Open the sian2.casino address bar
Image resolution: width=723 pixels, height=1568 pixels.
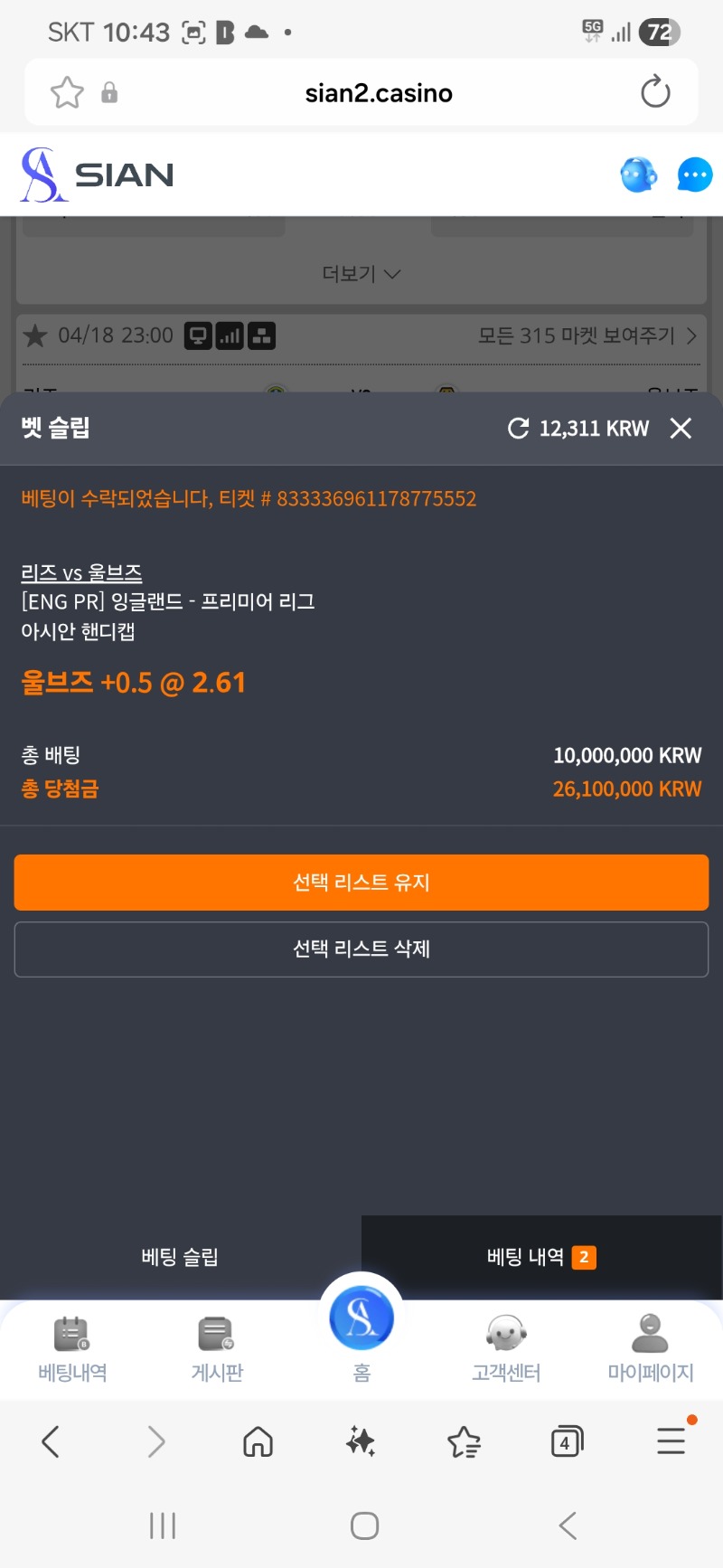point(379,93)
